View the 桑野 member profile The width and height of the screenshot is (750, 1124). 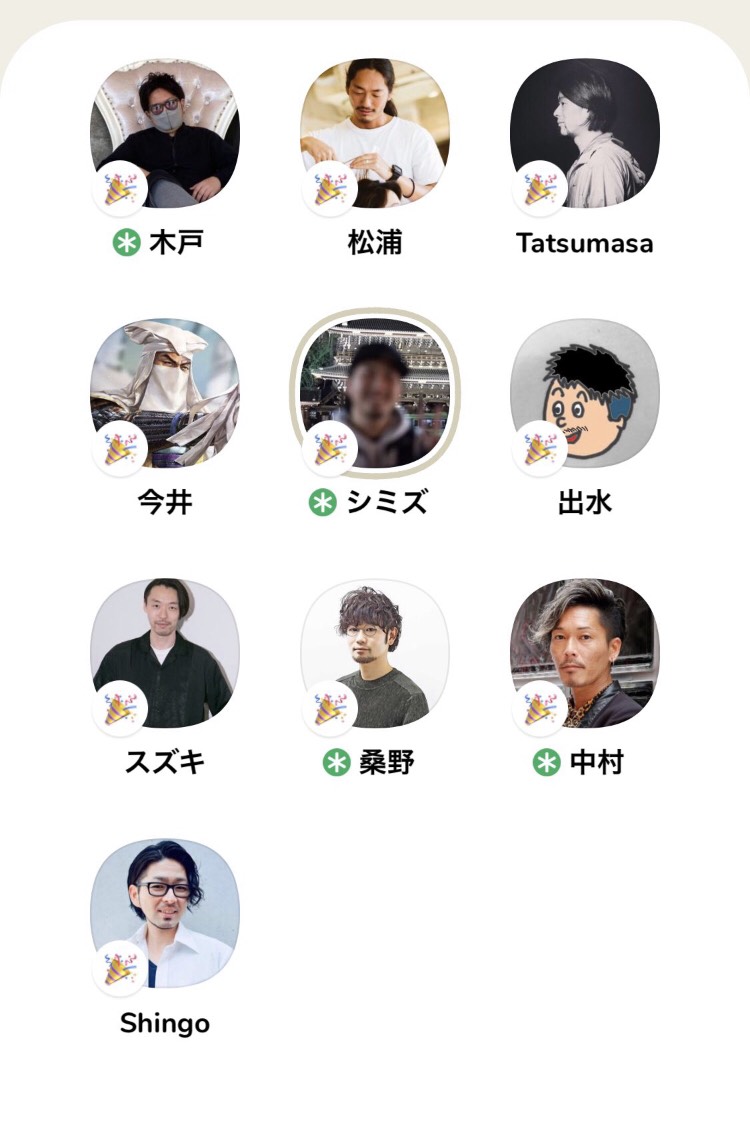pos(375,653)
